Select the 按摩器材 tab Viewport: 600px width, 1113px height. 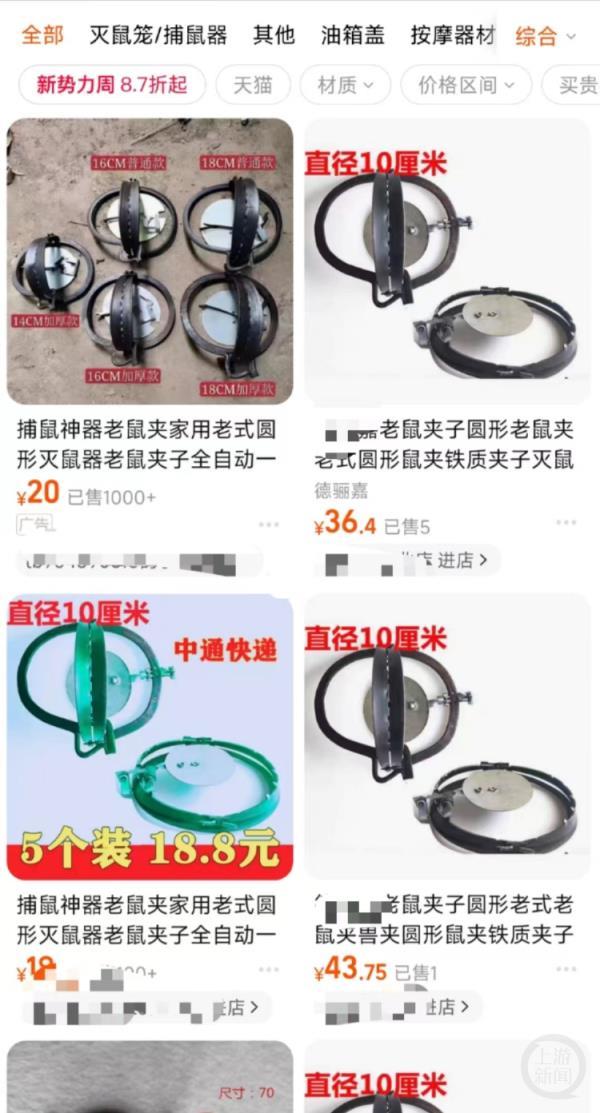click(452, 36)
